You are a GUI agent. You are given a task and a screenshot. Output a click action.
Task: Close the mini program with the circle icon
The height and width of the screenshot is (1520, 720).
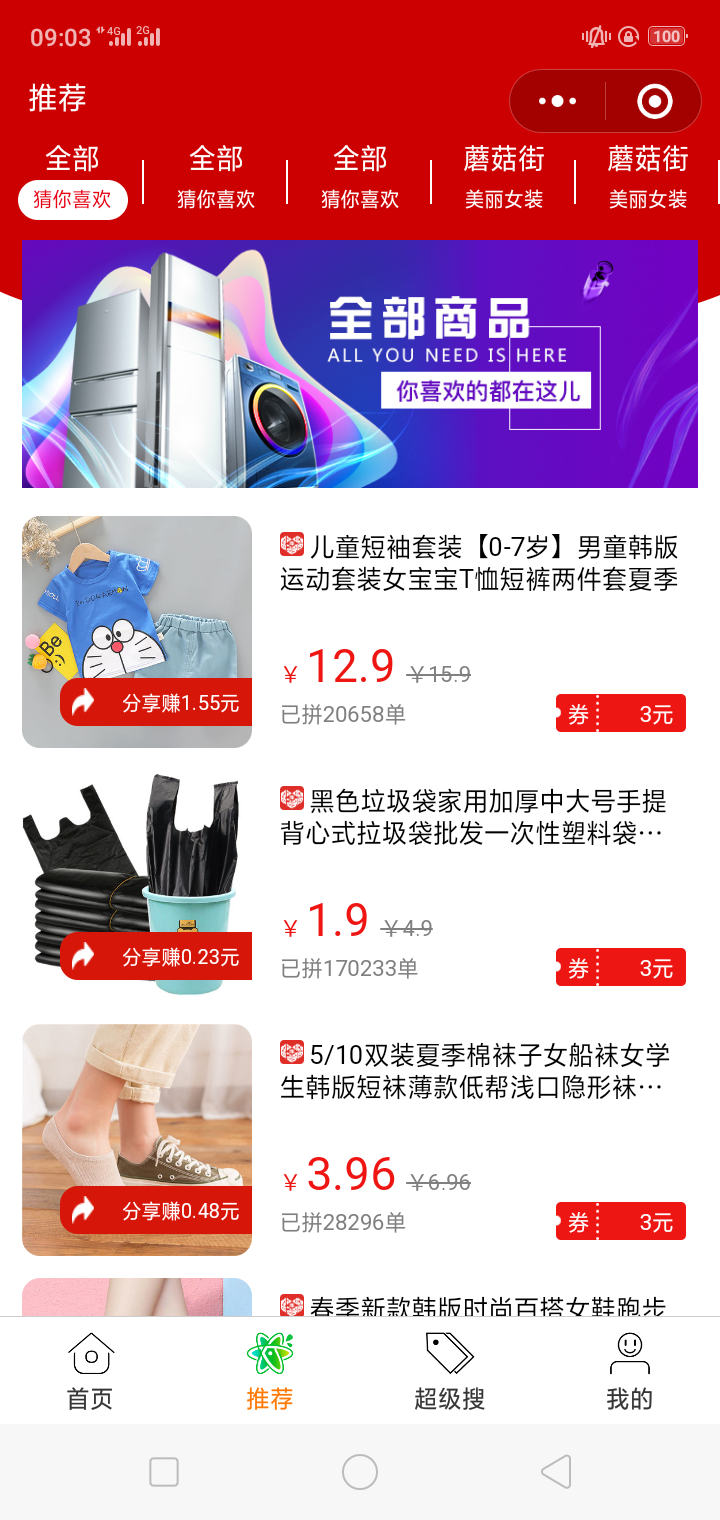[654, 101]
